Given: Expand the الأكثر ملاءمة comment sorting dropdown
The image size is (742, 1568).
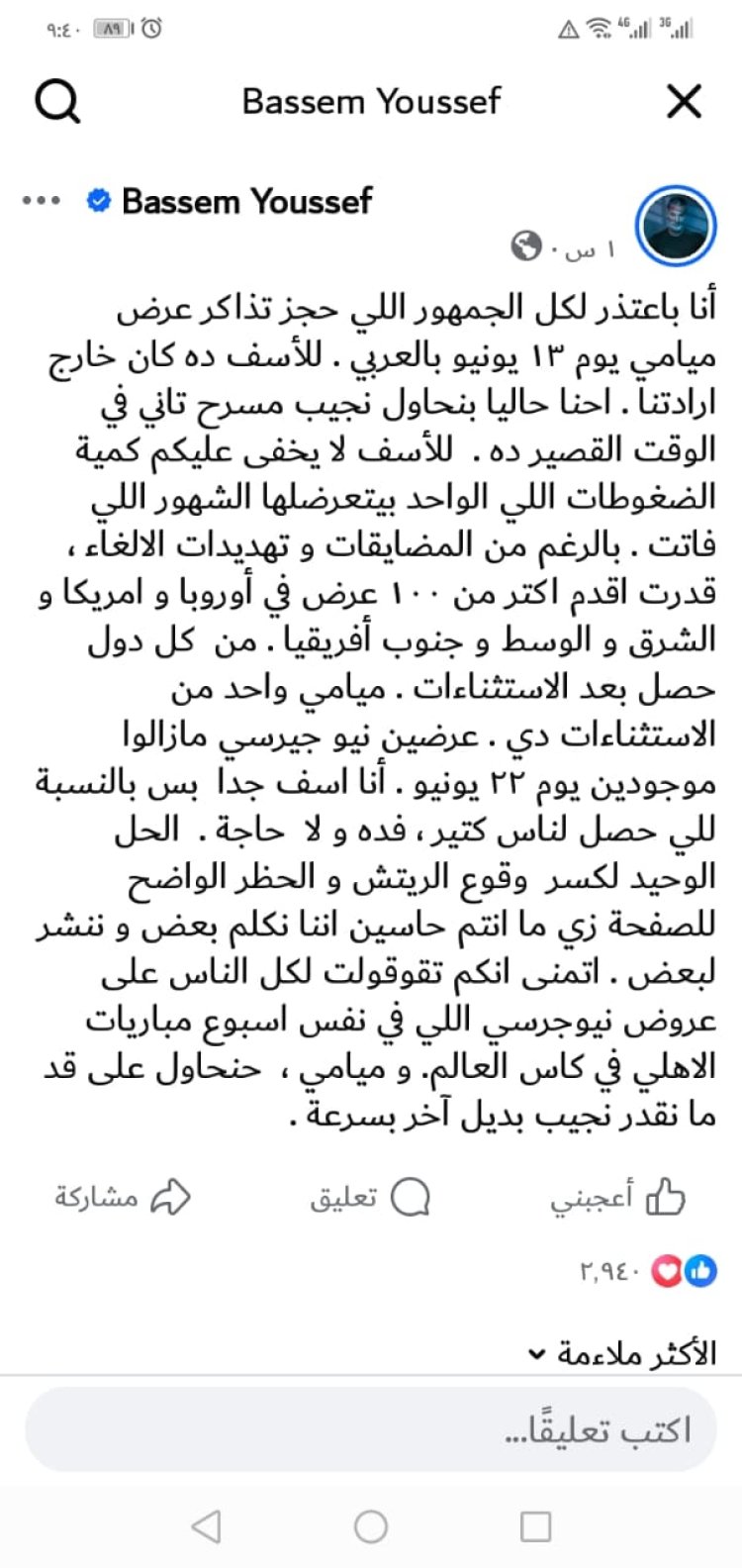Looking at the screenshot, I should 622,1353.
